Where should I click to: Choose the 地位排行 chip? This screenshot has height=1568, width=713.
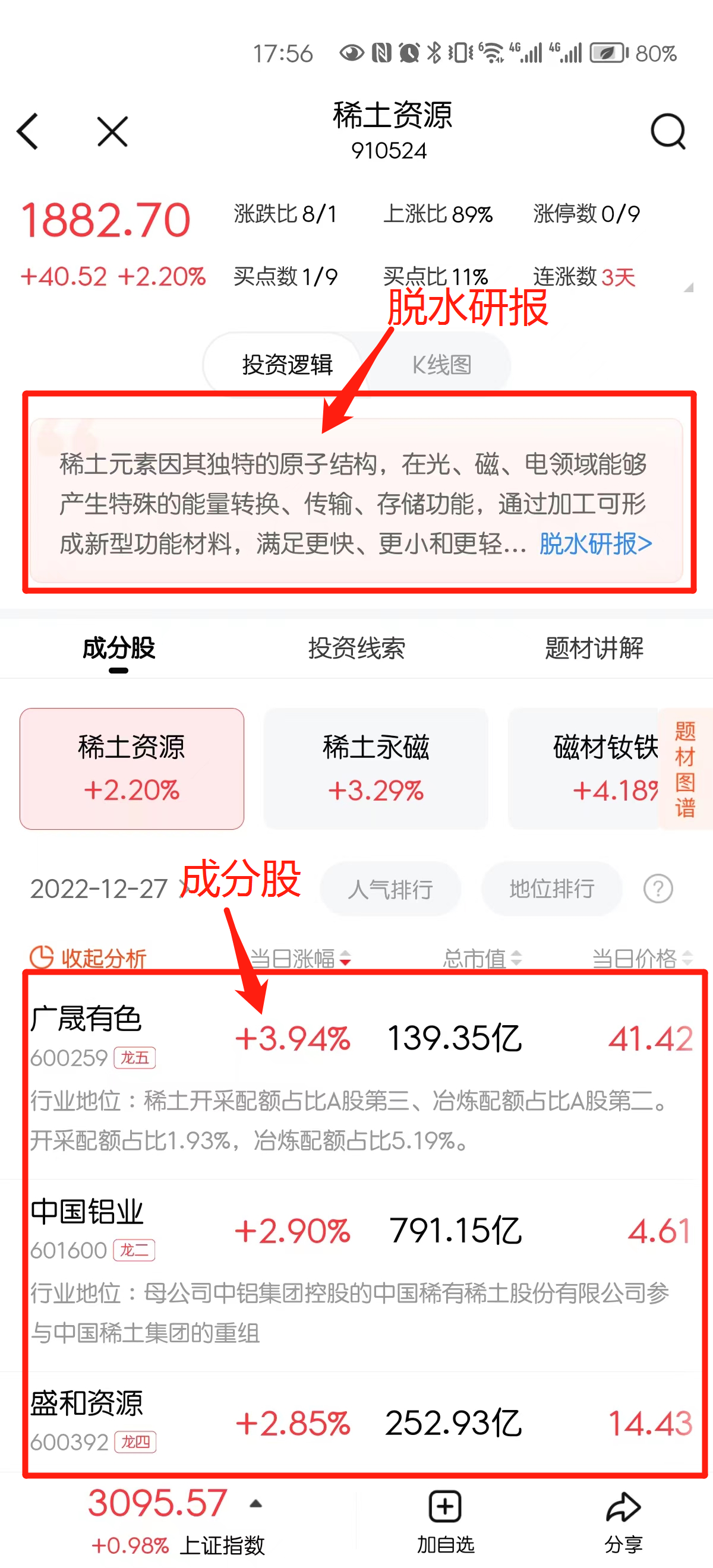coord(551,889)
